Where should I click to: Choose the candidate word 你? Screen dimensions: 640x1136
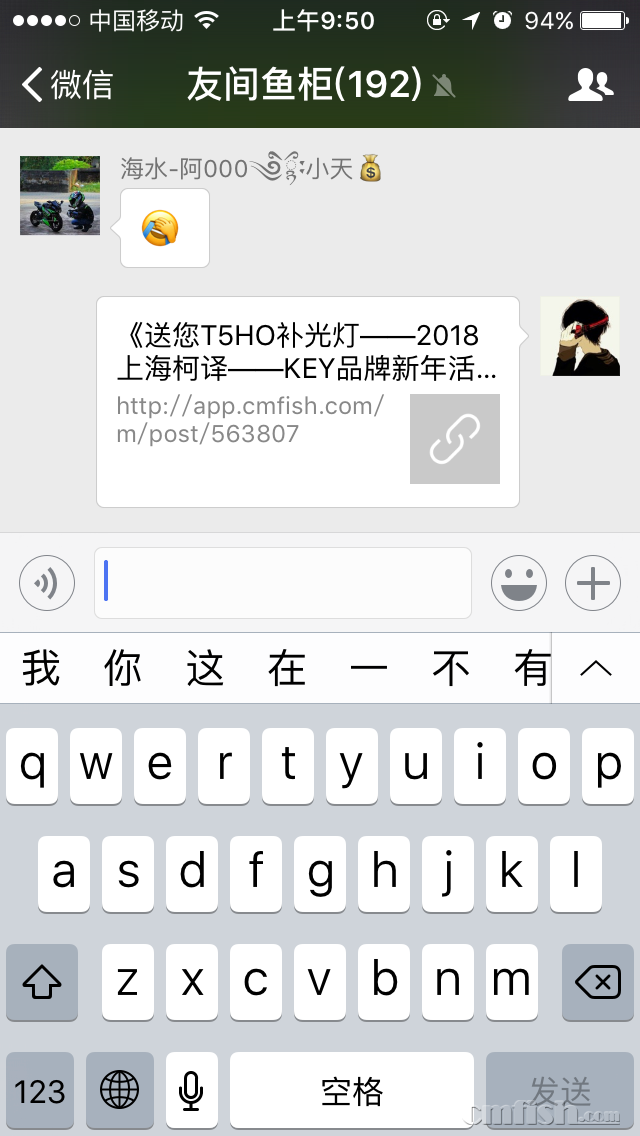[x=123, y=668]
